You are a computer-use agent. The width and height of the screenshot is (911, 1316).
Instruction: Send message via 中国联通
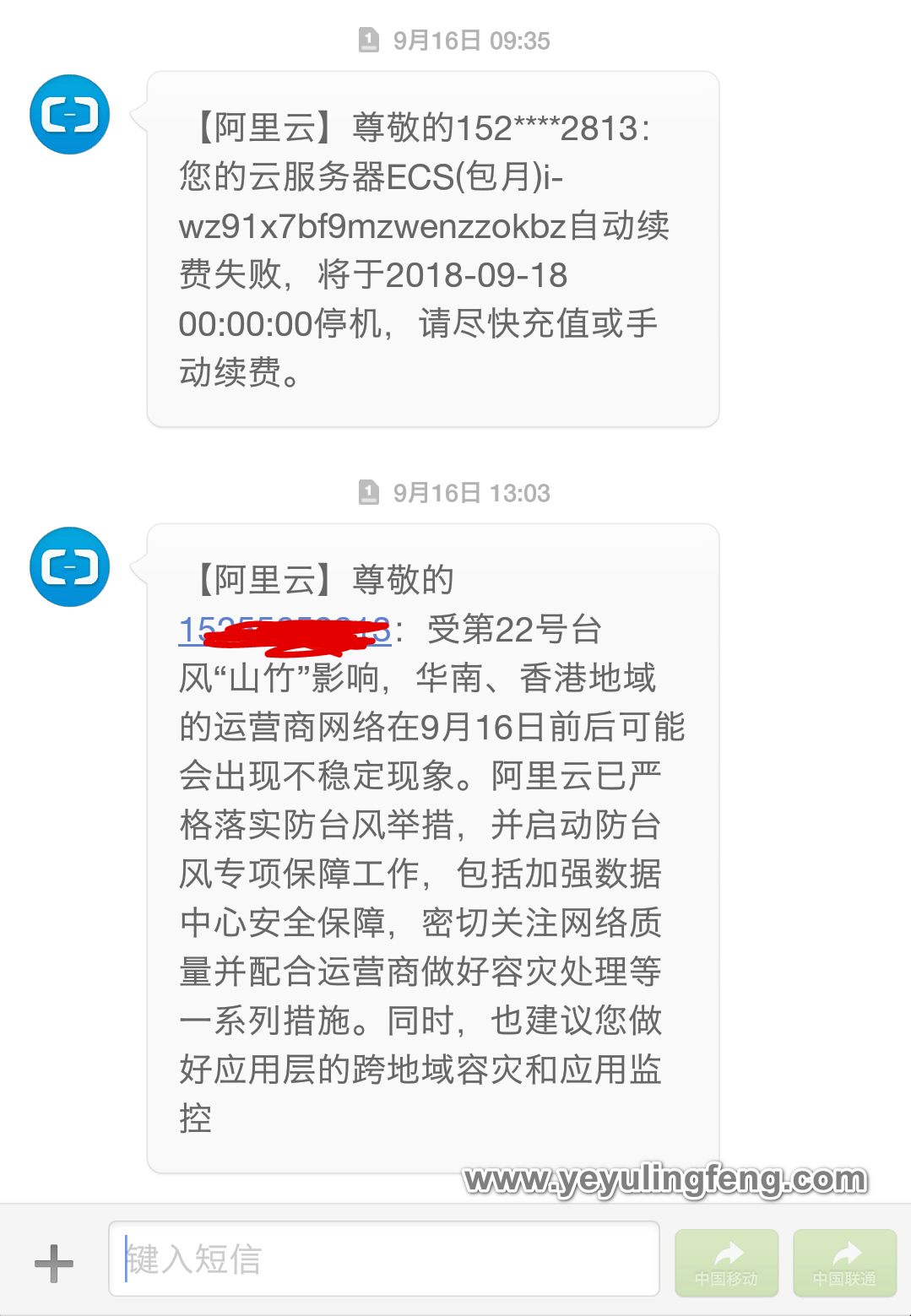click(x=844, y=1263)
